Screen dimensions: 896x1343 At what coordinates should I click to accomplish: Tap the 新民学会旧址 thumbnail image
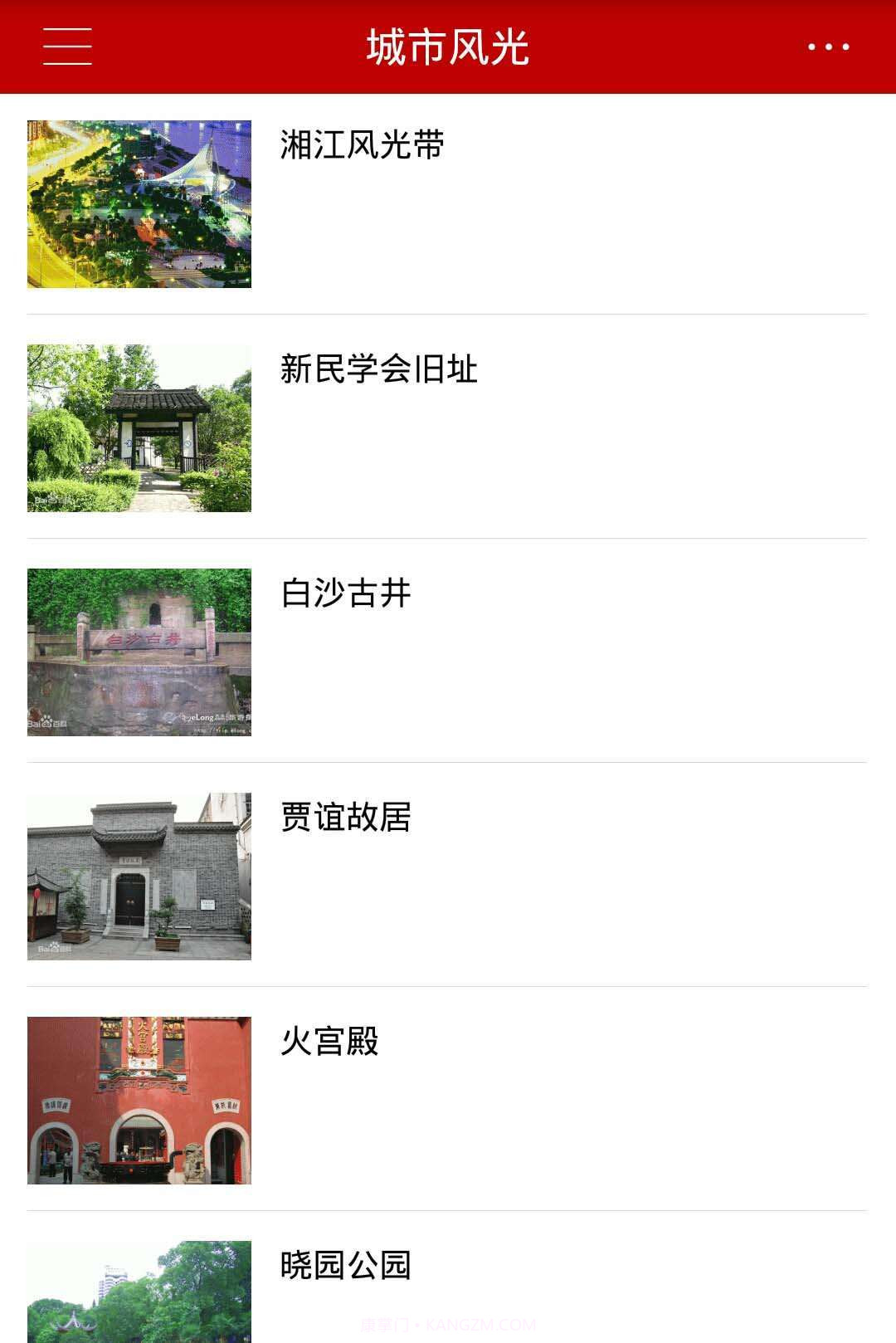139,427
